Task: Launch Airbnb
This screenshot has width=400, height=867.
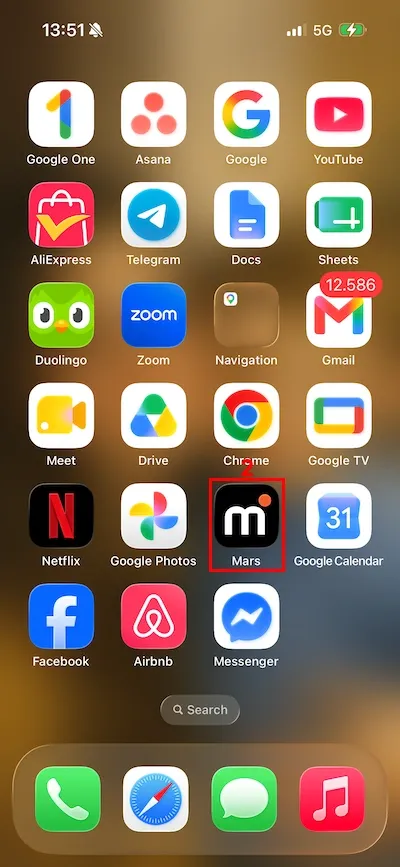Action: coord(153,616)
